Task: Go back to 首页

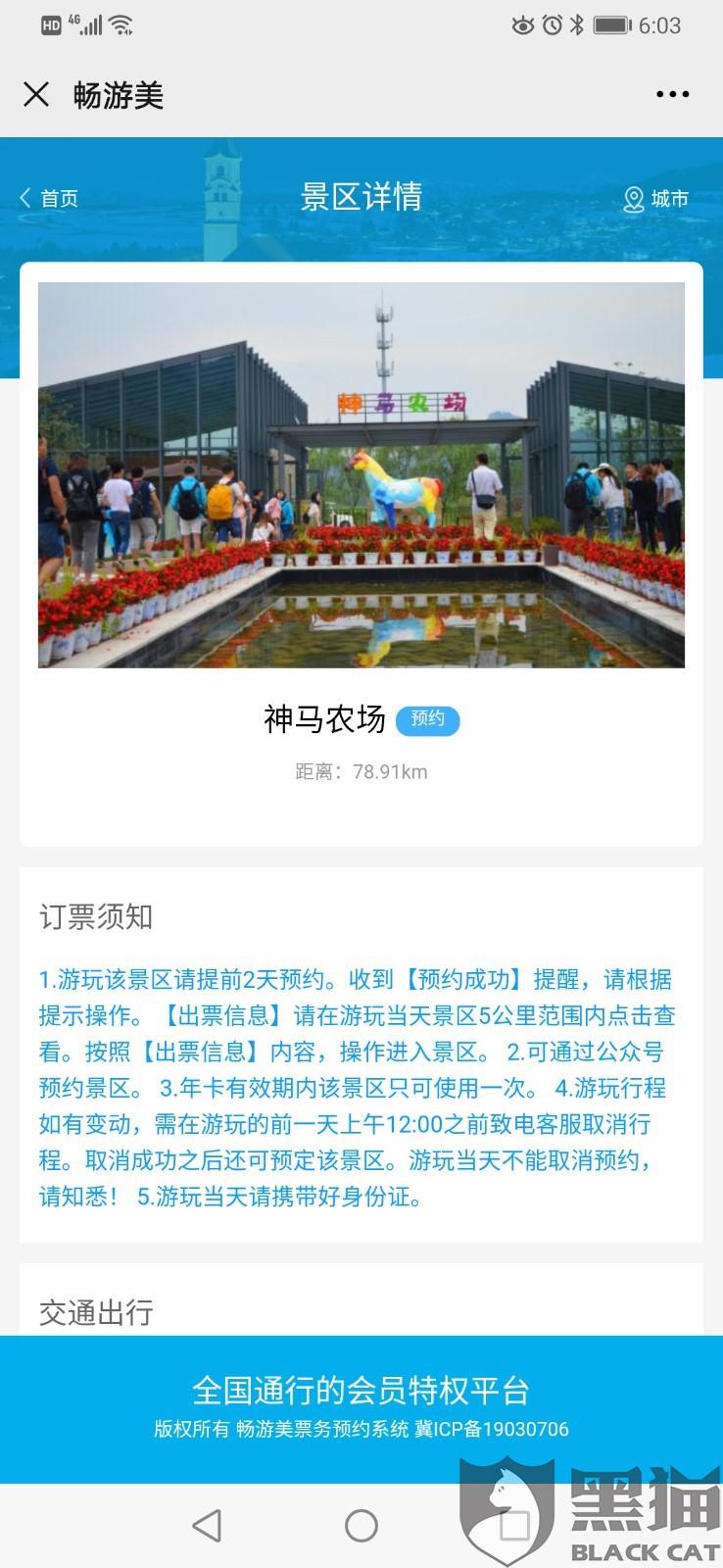Action: [49, 198]
